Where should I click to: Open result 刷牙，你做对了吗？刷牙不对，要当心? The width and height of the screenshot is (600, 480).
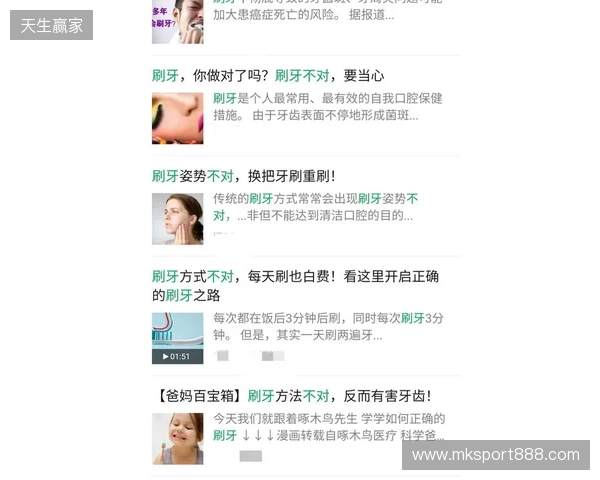[268, 76]
